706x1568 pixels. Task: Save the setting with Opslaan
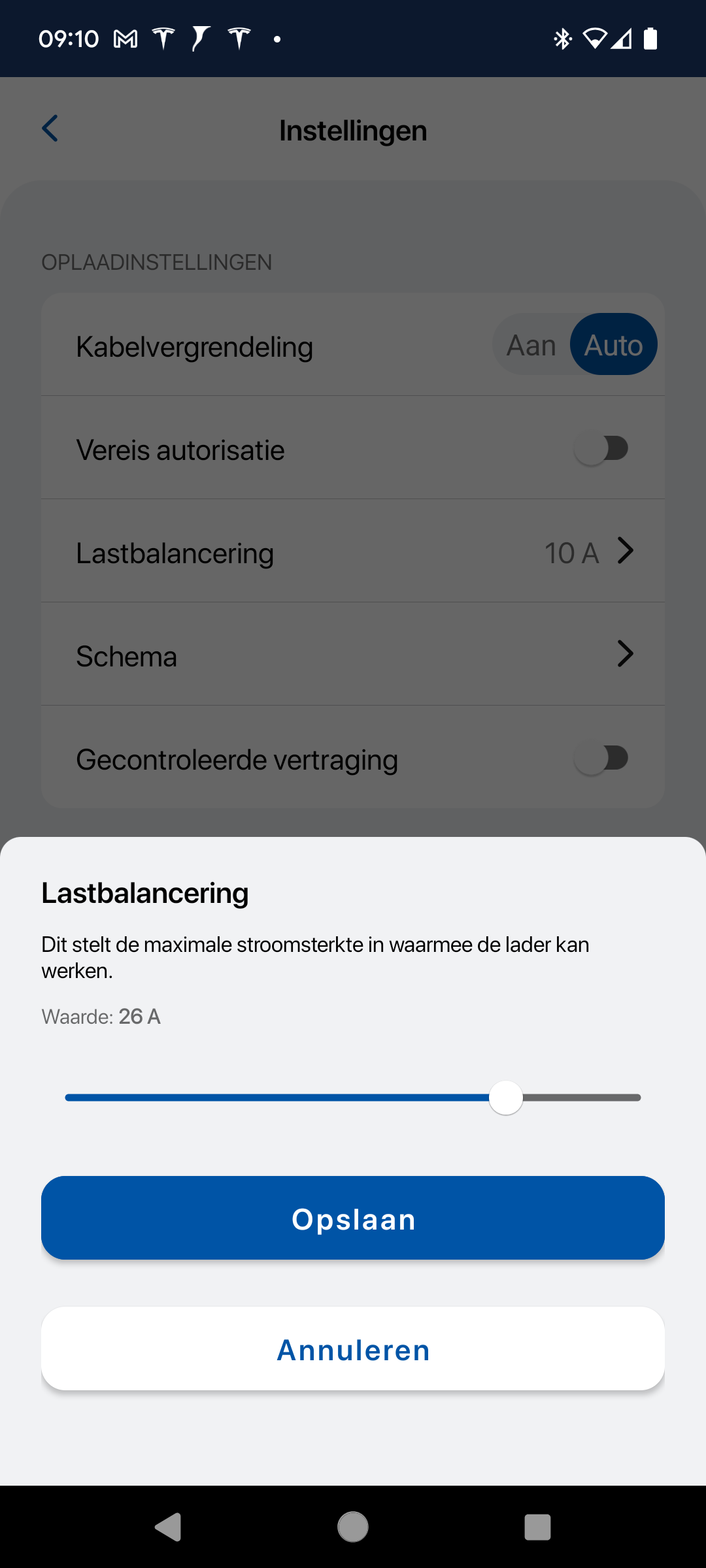pyautogui.click(x=353, y=1218)
